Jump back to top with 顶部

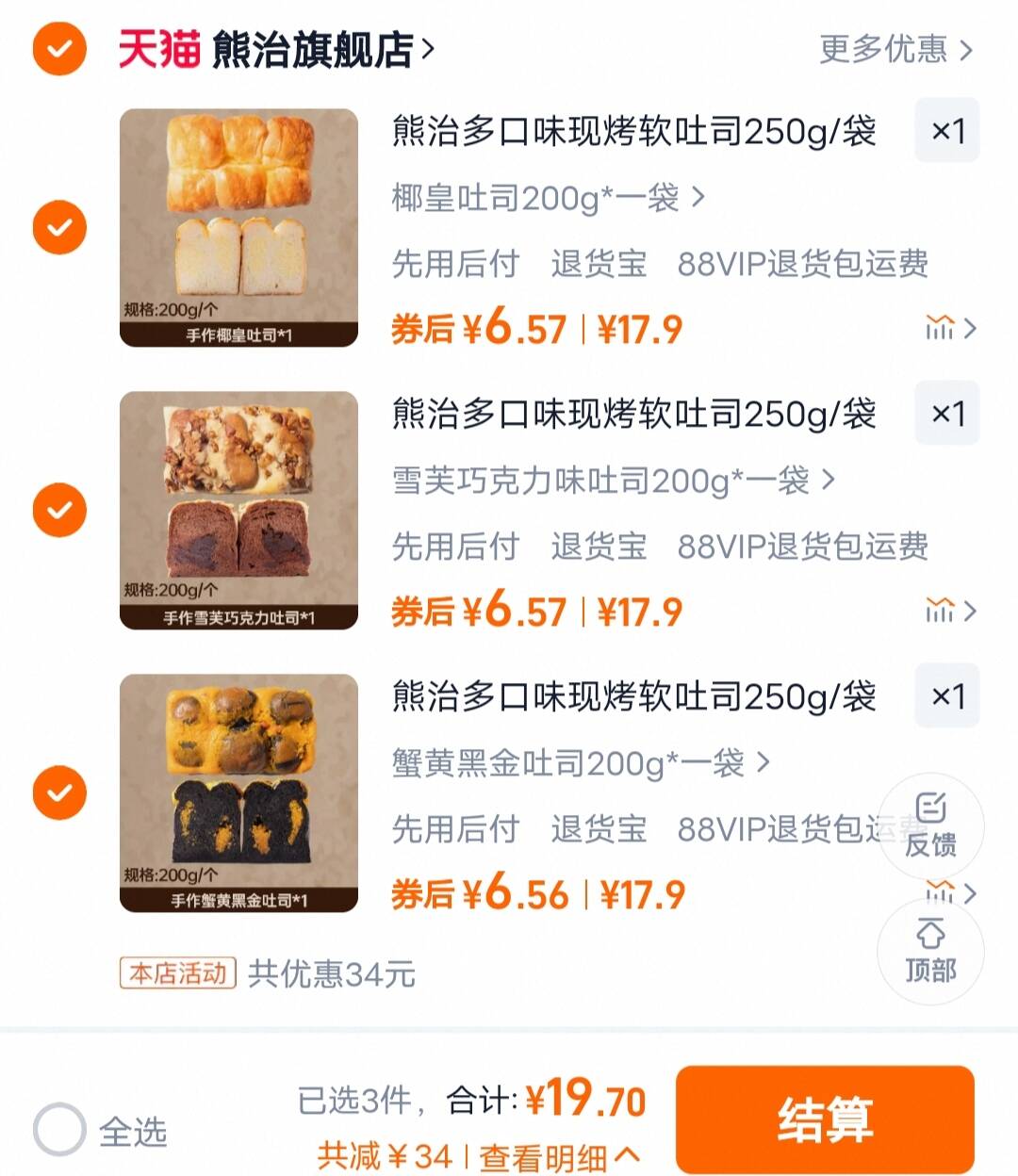pyautogui.click(x=930, y=952)
